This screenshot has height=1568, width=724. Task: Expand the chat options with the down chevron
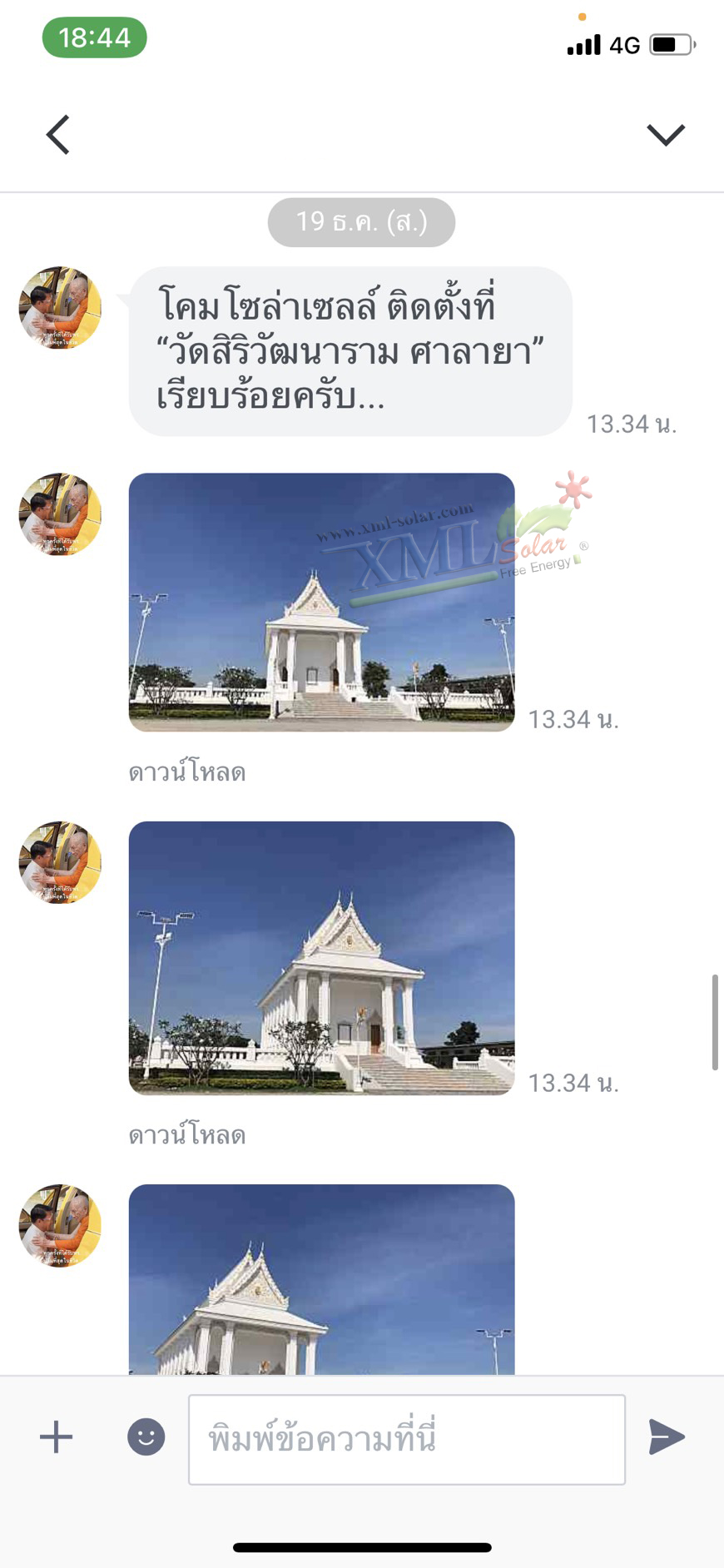click(663, 134)
